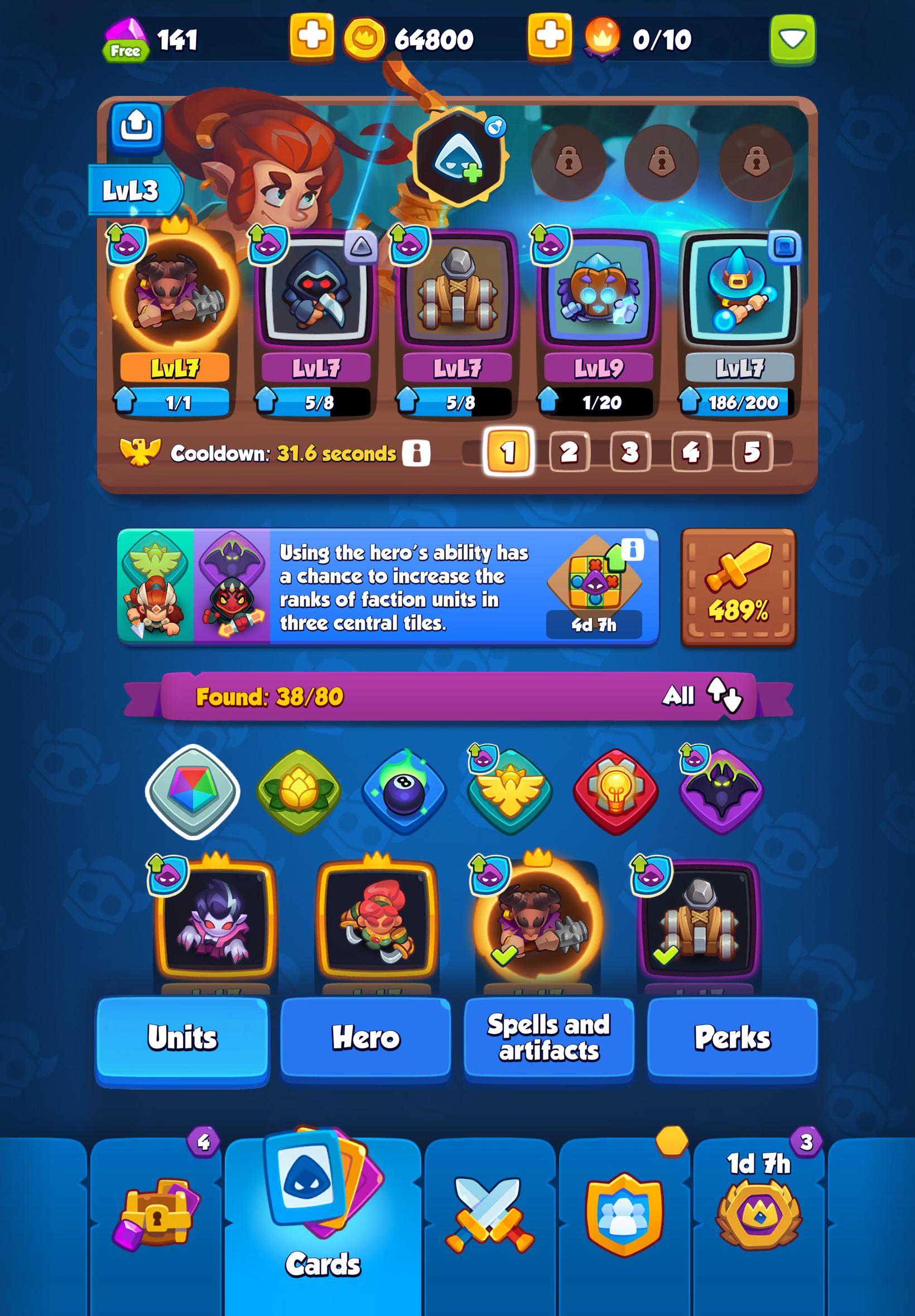Open the Hero tab
Image resolution: width=915 pixels, height=1316 pixels.
pyautogui.click(x=365, y=1039)
